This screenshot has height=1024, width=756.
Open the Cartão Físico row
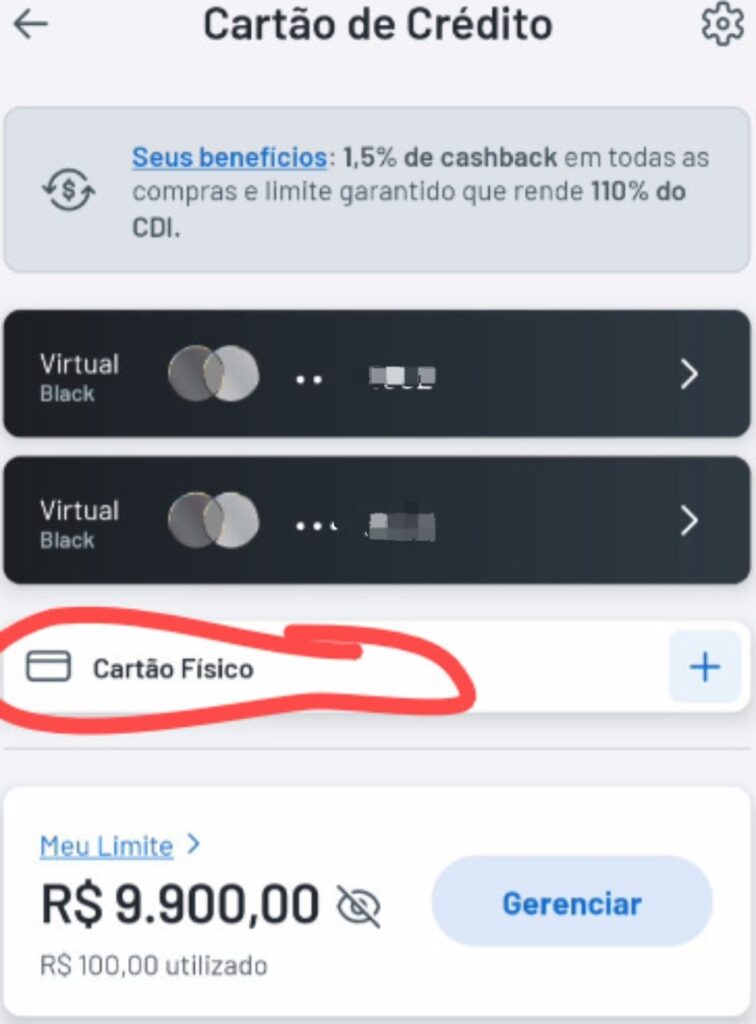pos(173,668)
